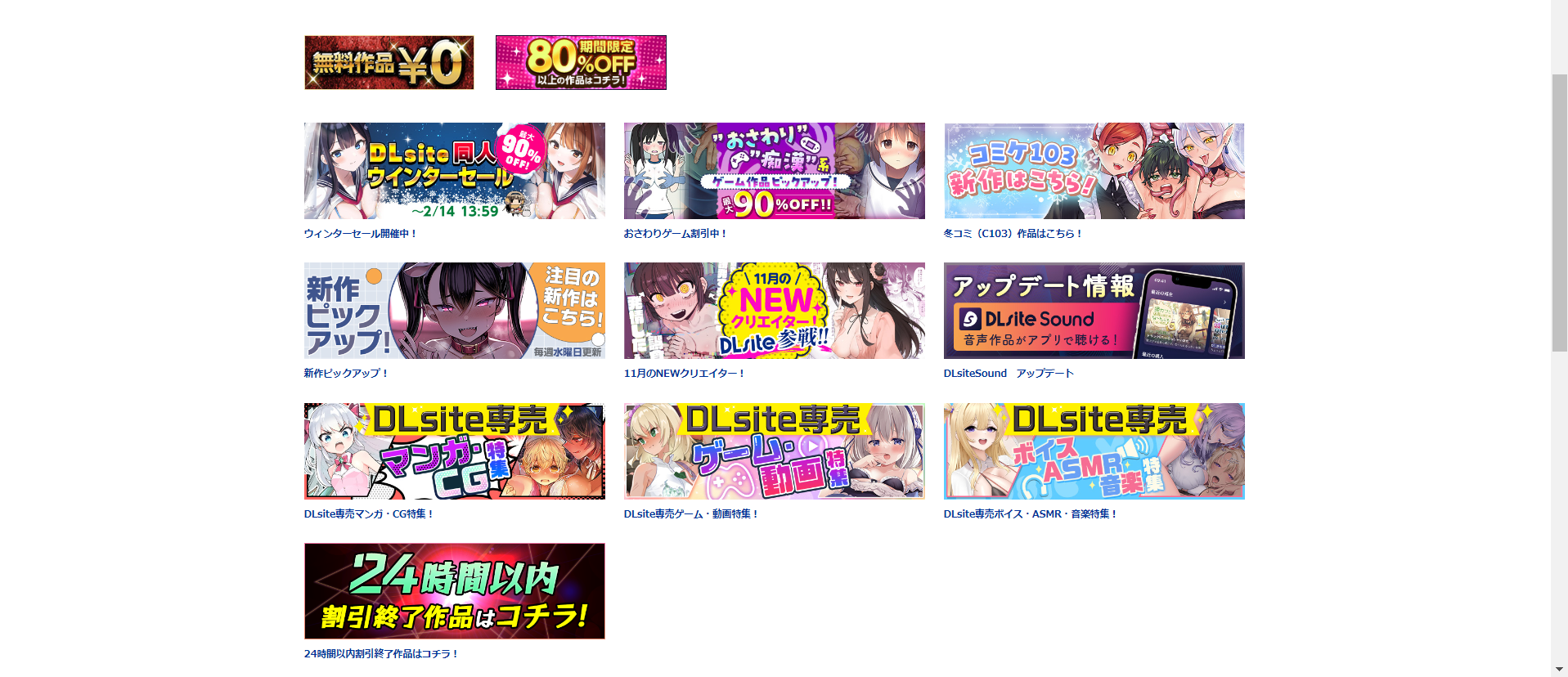Open the DLsite専売ゲーム・動画特集! link
The width and height of the screenshot is (1568, 677).
pos(691,514)
